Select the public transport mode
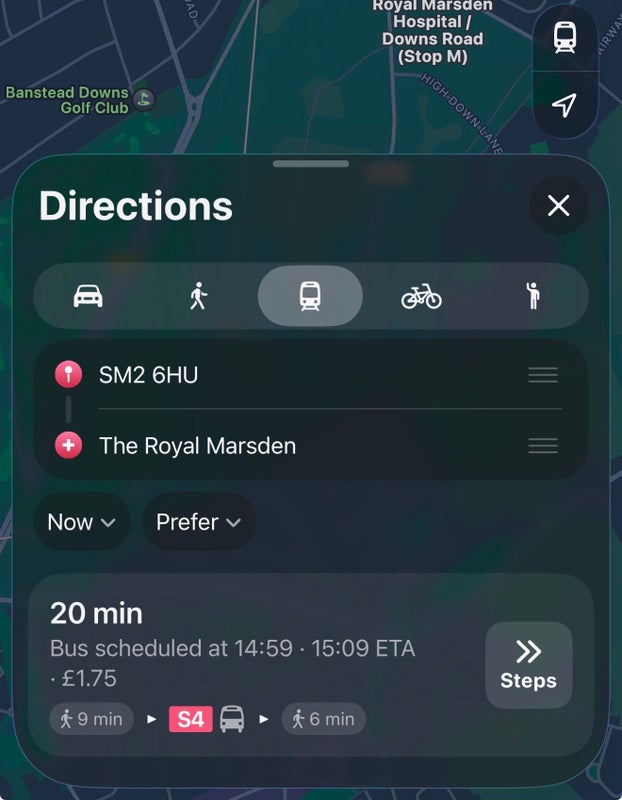 310,296
